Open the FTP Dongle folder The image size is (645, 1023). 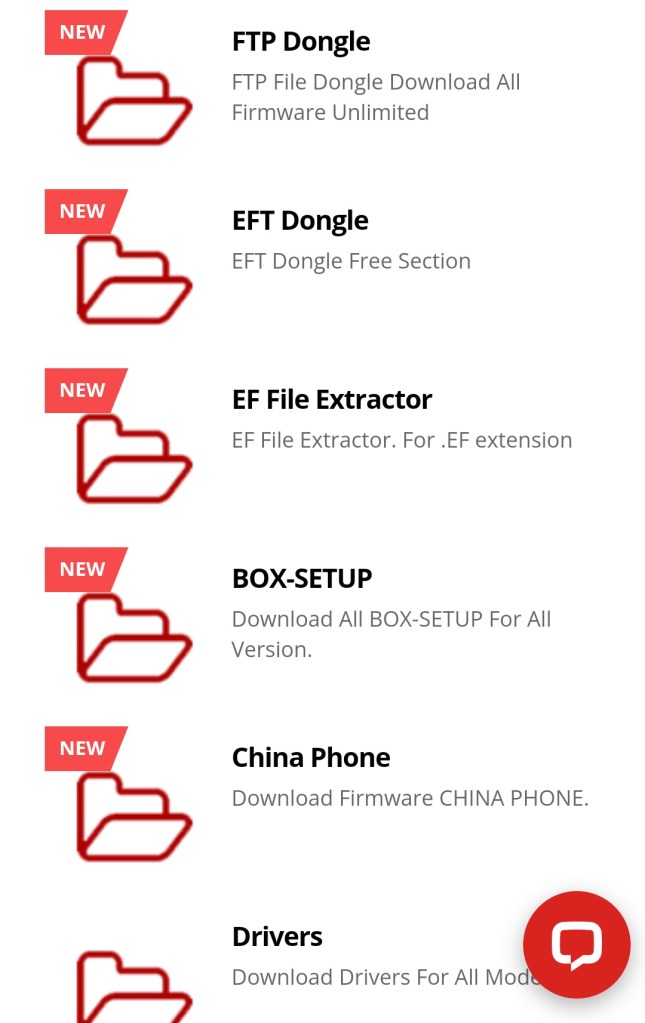[x=300, y=42]
